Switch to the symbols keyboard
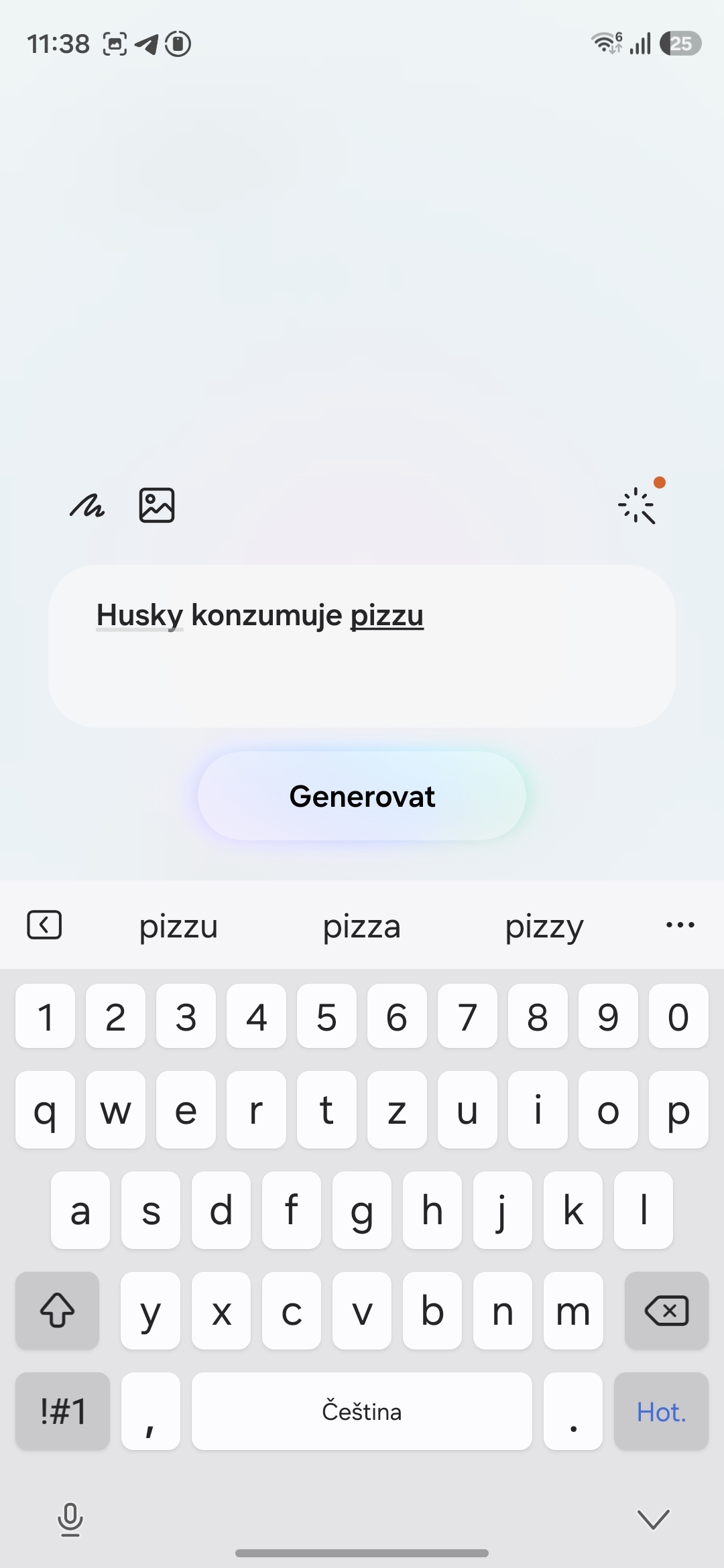Viewport: 724px width, 1568px height. tap(63, 1411)
